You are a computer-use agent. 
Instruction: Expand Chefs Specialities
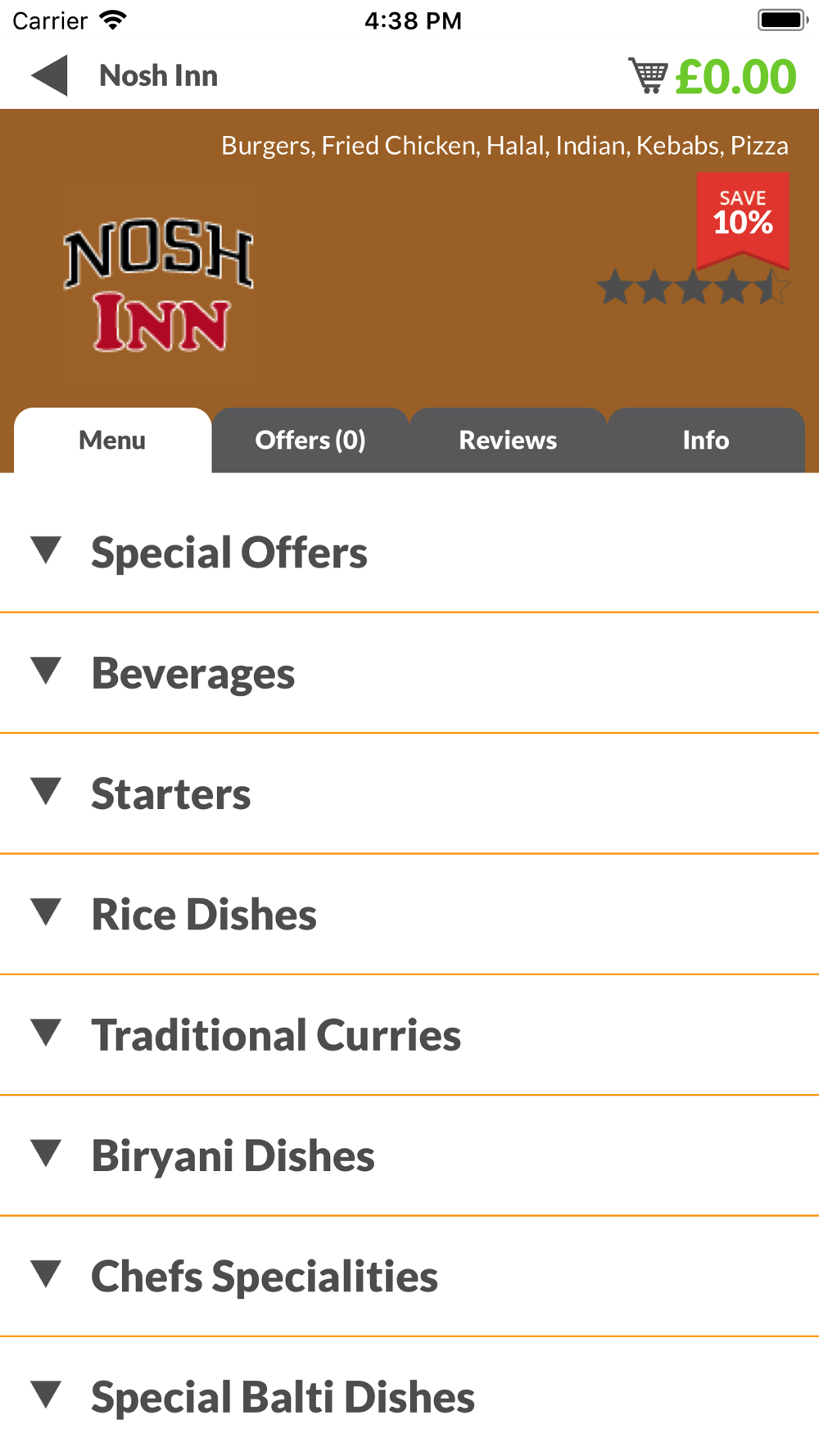coord(409,1276)
